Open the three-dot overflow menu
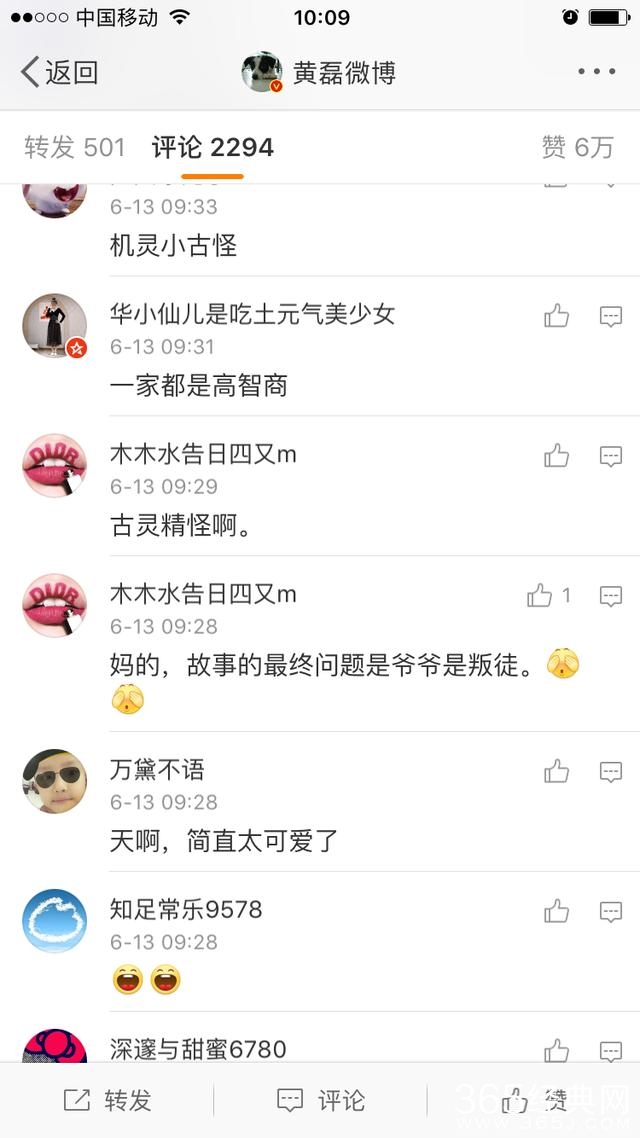 (596, 72)
